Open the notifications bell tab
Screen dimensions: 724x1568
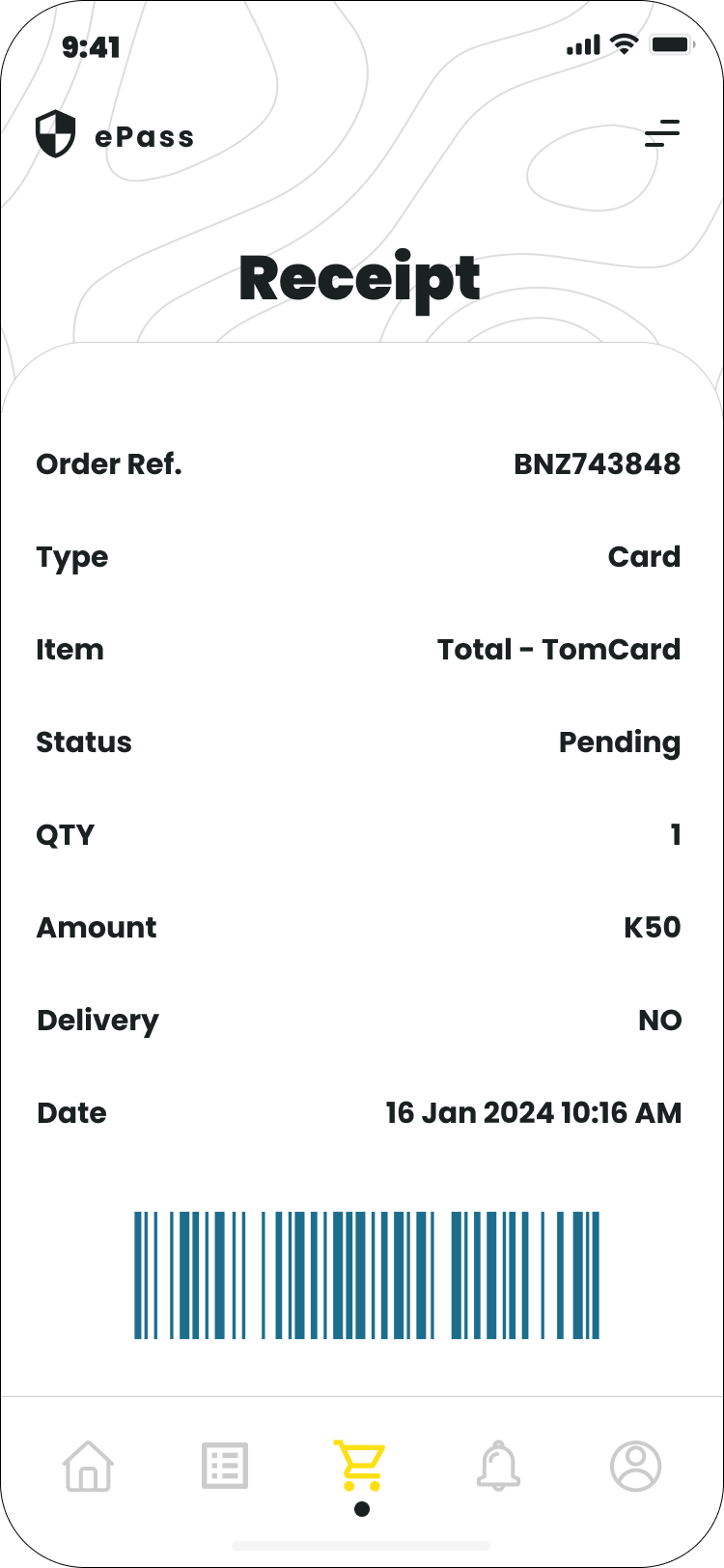[499, 1466]
